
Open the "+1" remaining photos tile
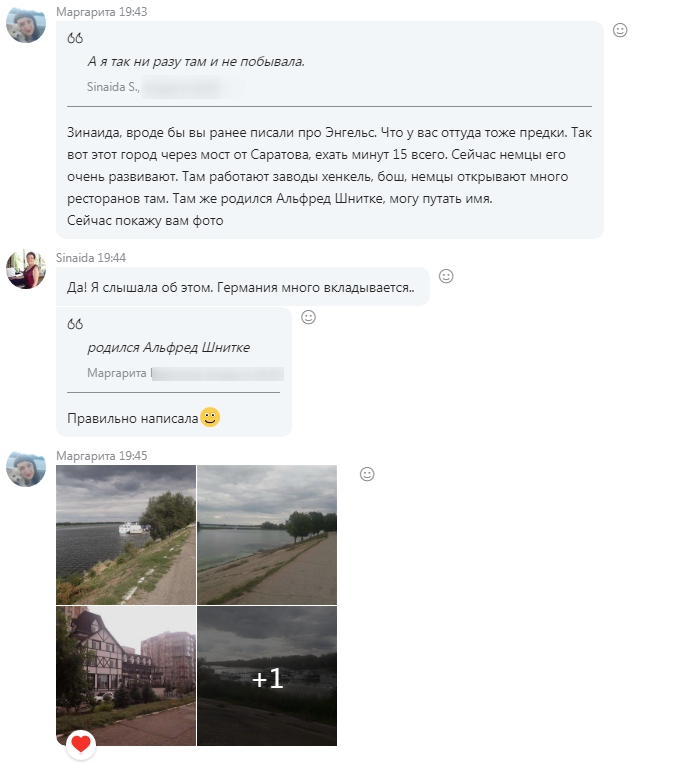pos(267,677)
